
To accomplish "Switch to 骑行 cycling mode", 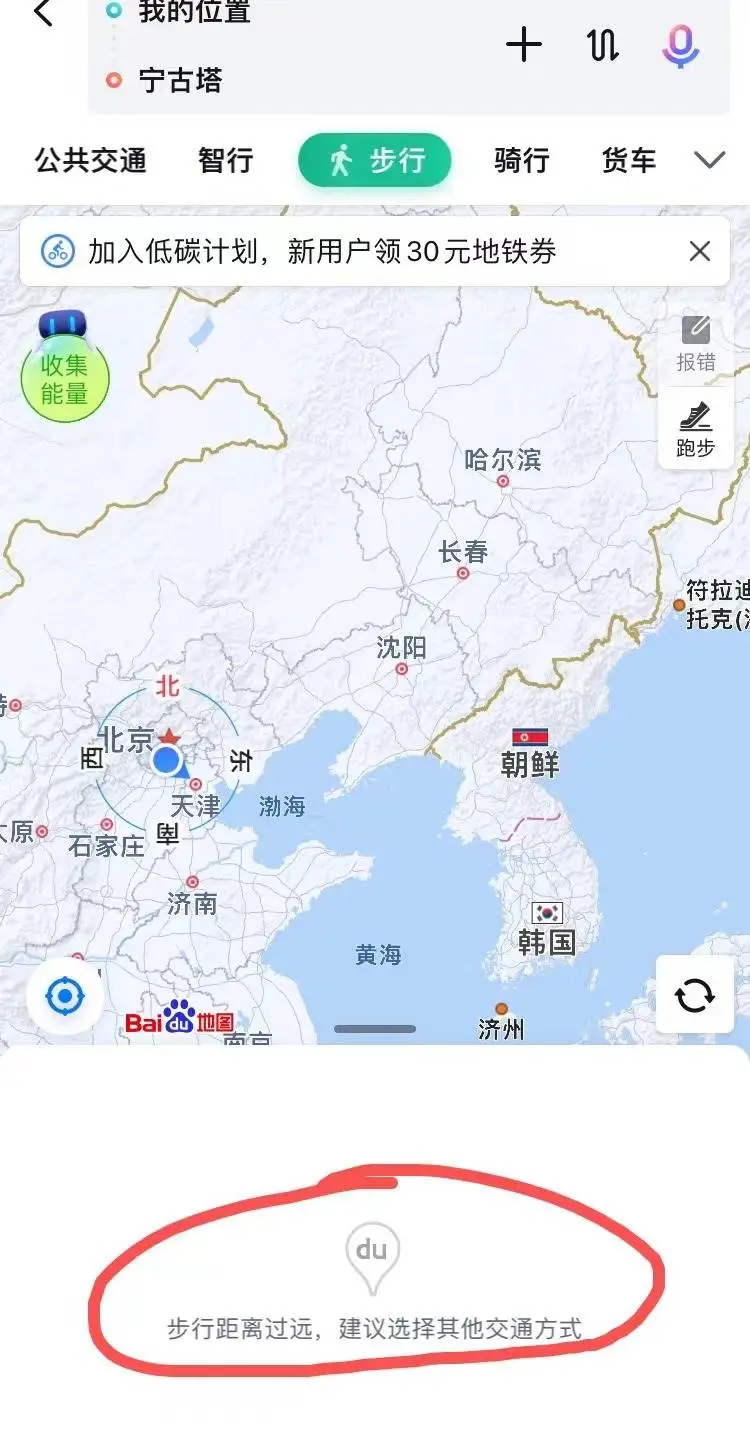I will (522, 160).
